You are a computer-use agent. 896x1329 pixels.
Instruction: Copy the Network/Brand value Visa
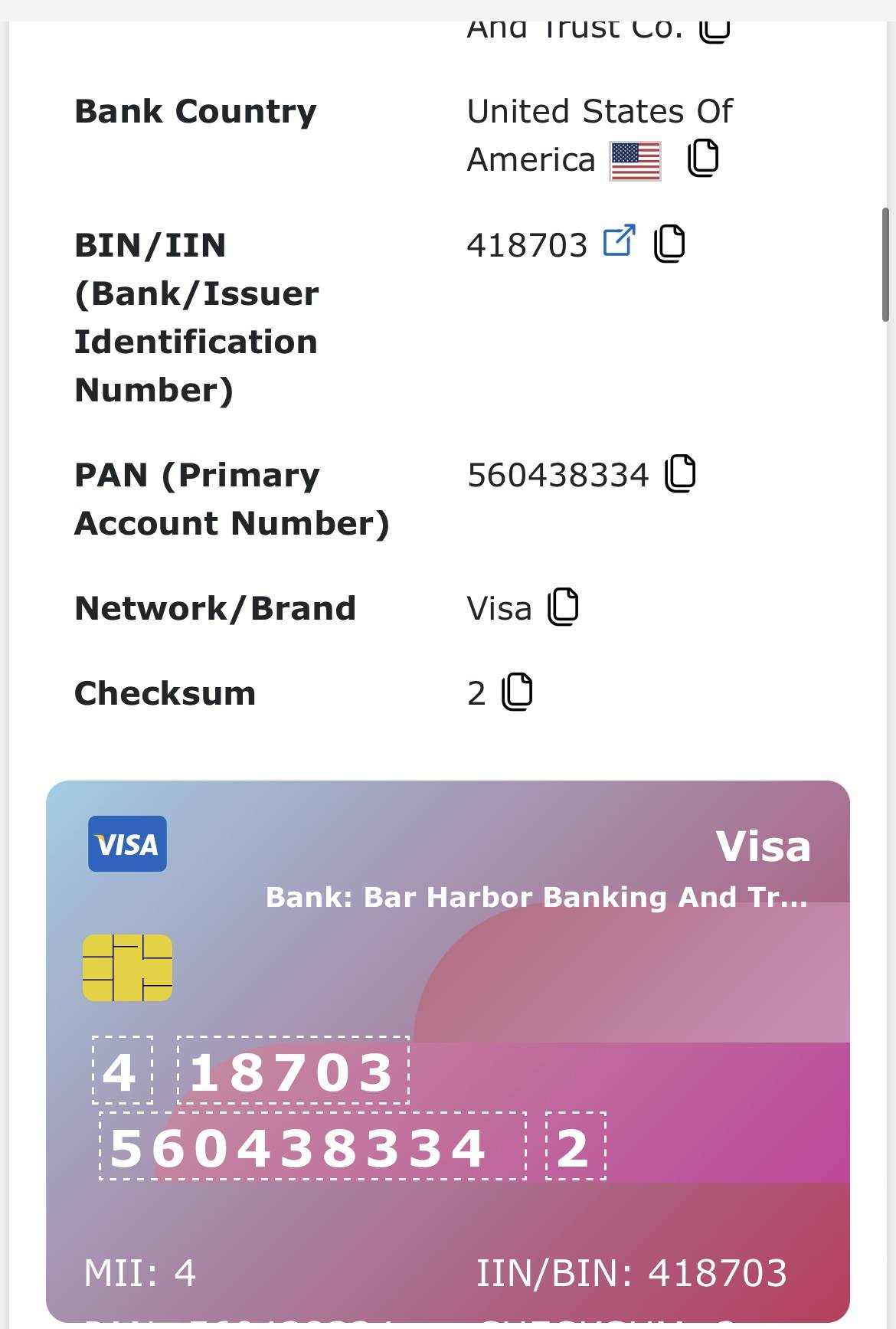[563, 607]
